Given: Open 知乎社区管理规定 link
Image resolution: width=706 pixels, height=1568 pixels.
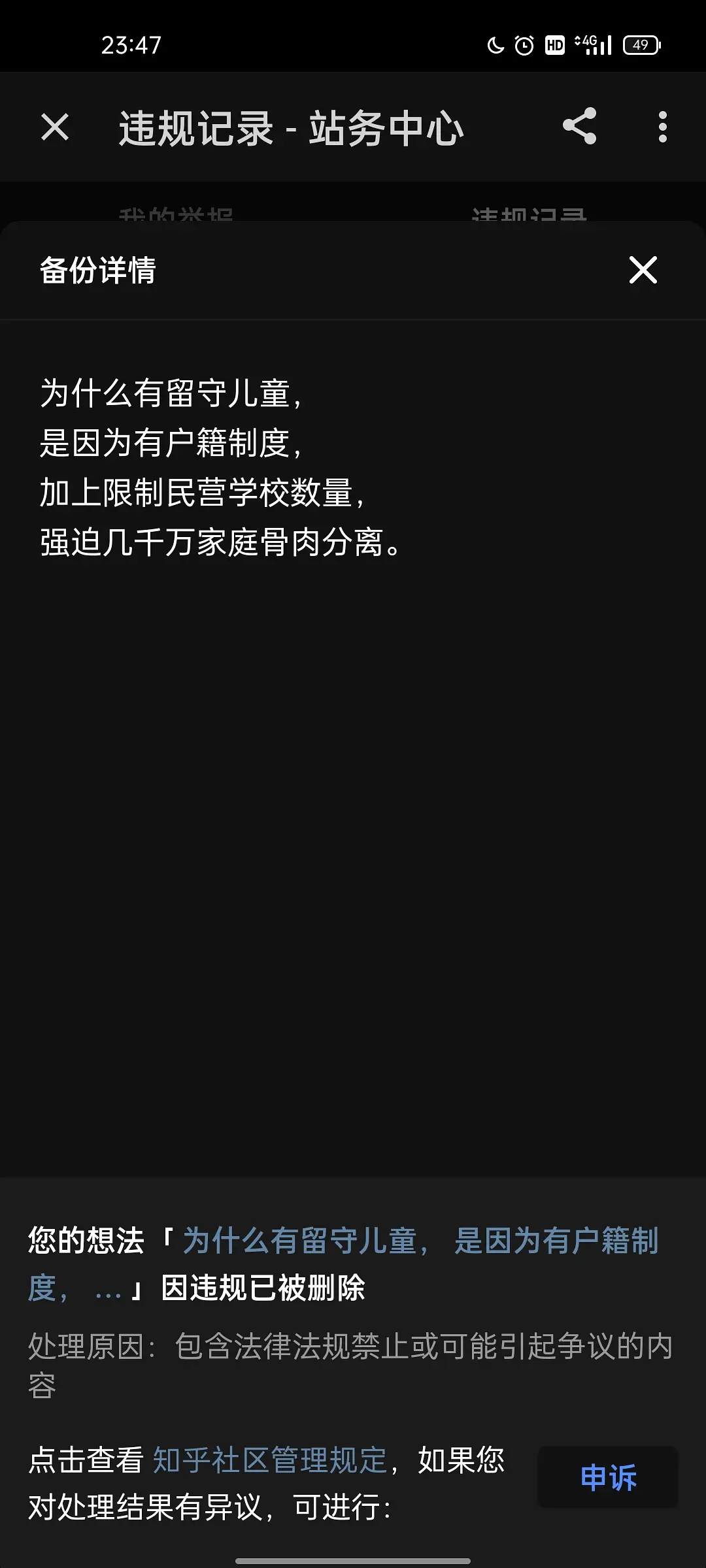Looking at the screenshot, I should click(x=270, y=1460).
